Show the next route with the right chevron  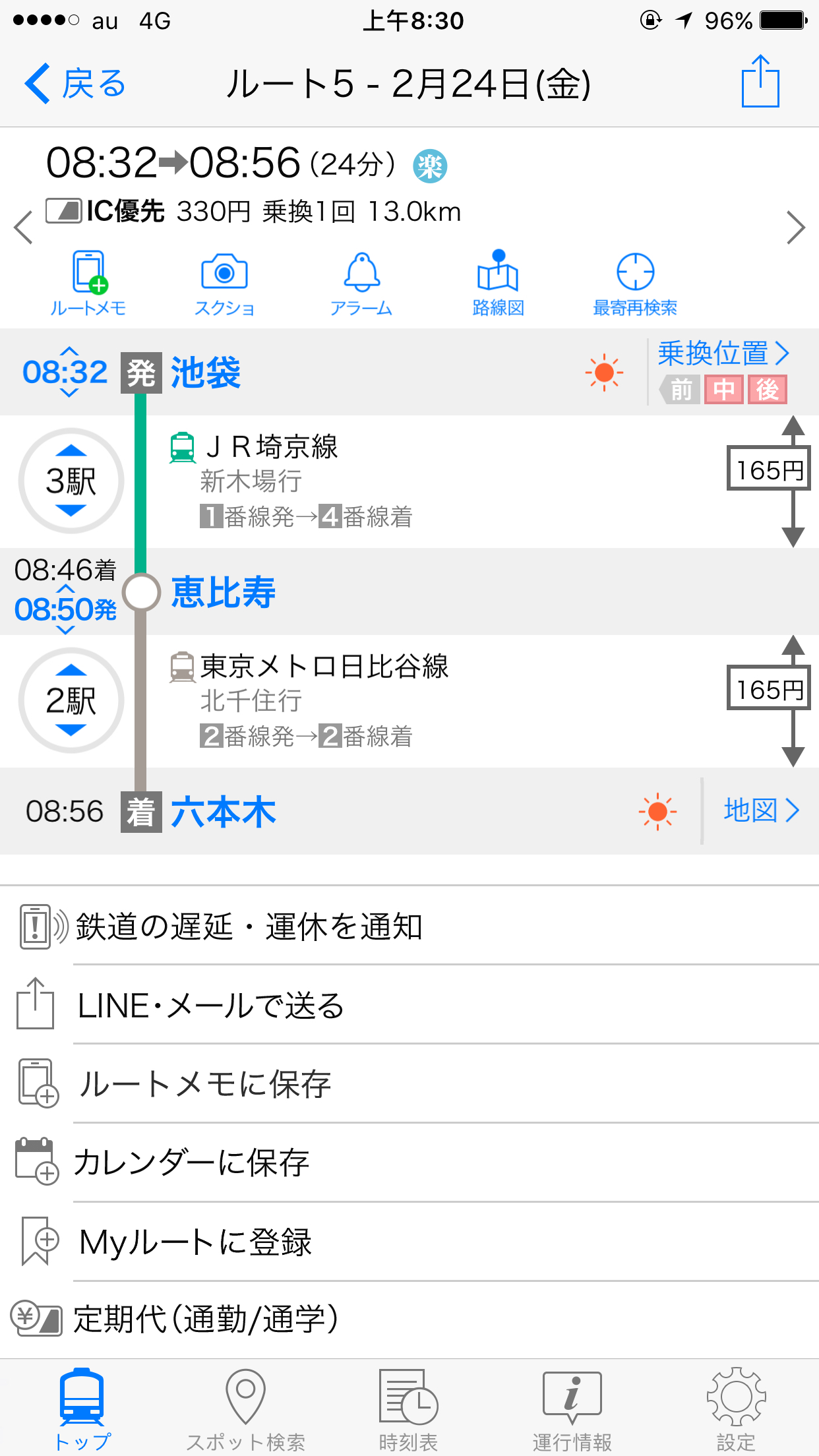pyautogui.click(x=796, y=228)
